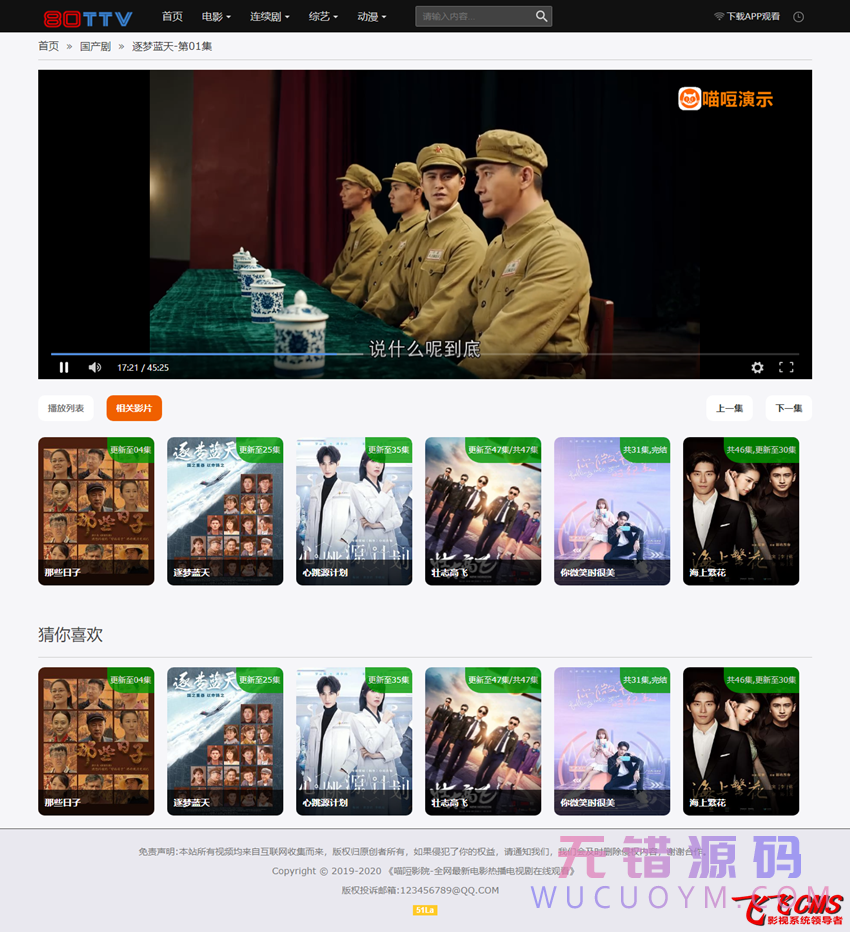Tap the search magnifier icon

coord(541,16)
